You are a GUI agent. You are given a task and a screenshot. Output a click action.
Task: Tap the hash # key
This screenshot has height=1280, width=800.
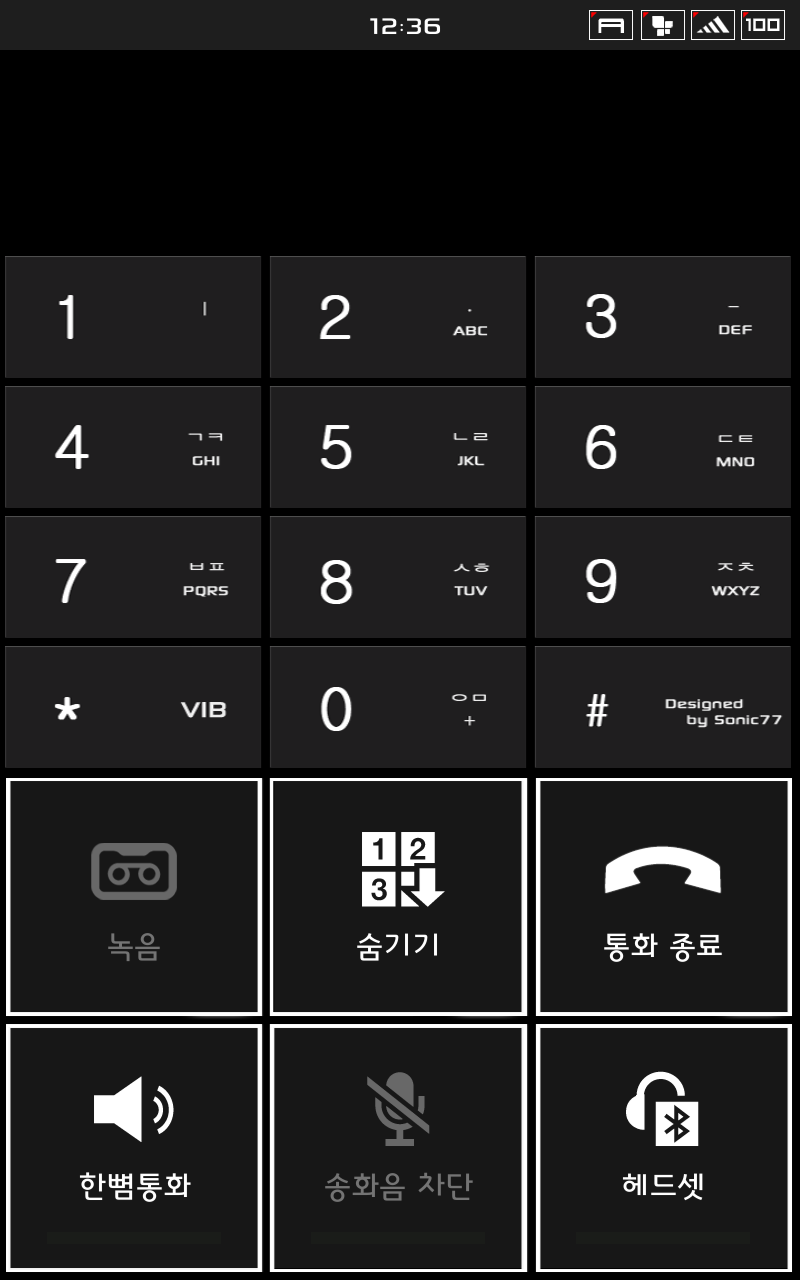click(663, 707)
